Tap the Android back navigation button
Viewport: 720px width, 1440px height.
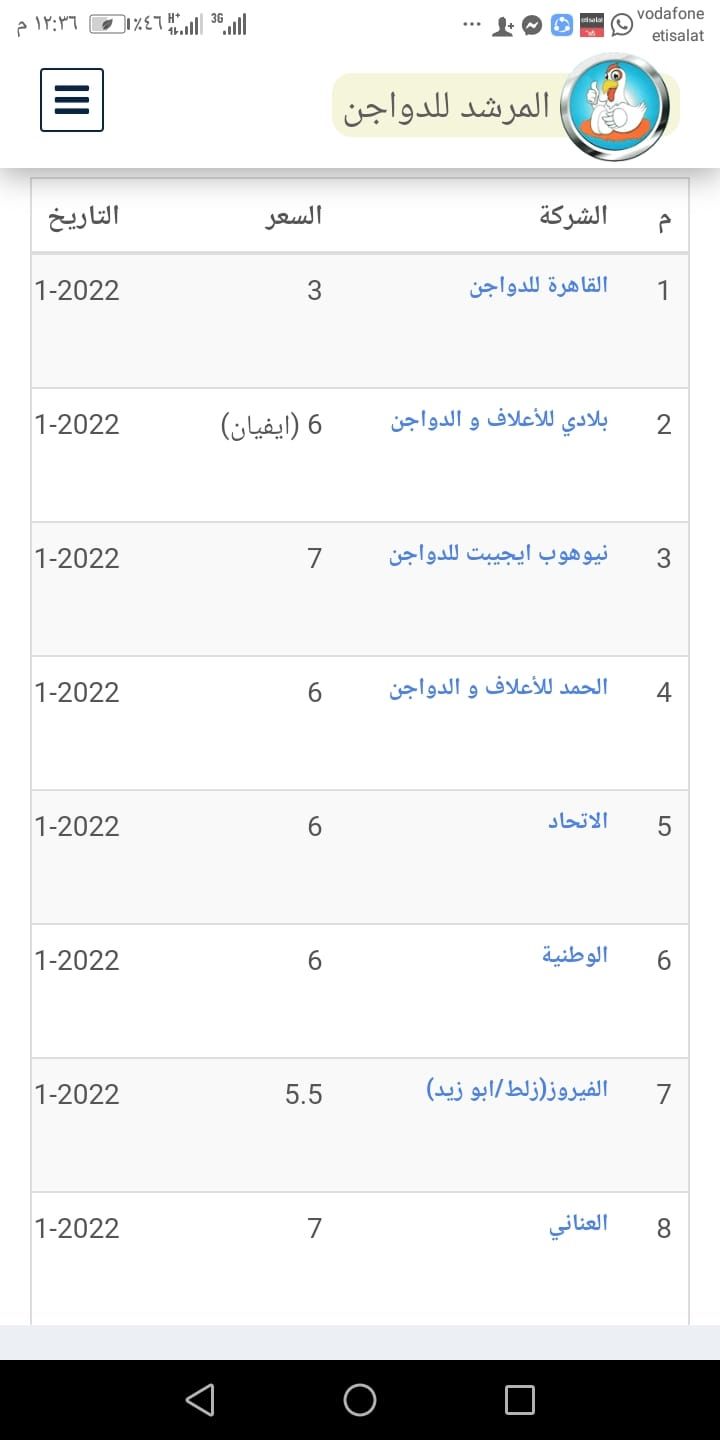pyautogui.click(x=200, y=1400)
